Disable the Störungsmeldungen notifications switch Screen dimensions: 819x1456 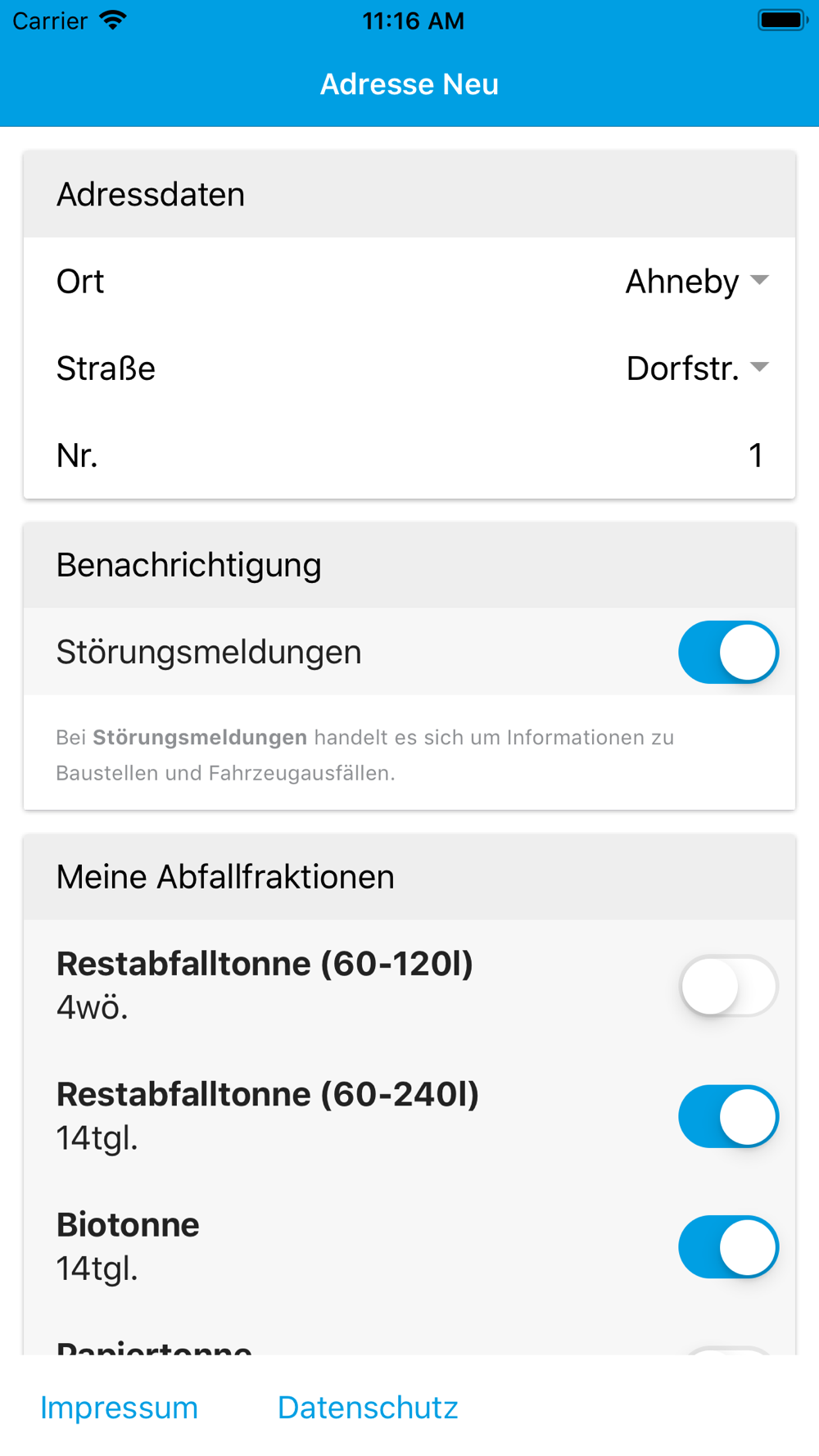pos(728,652)
